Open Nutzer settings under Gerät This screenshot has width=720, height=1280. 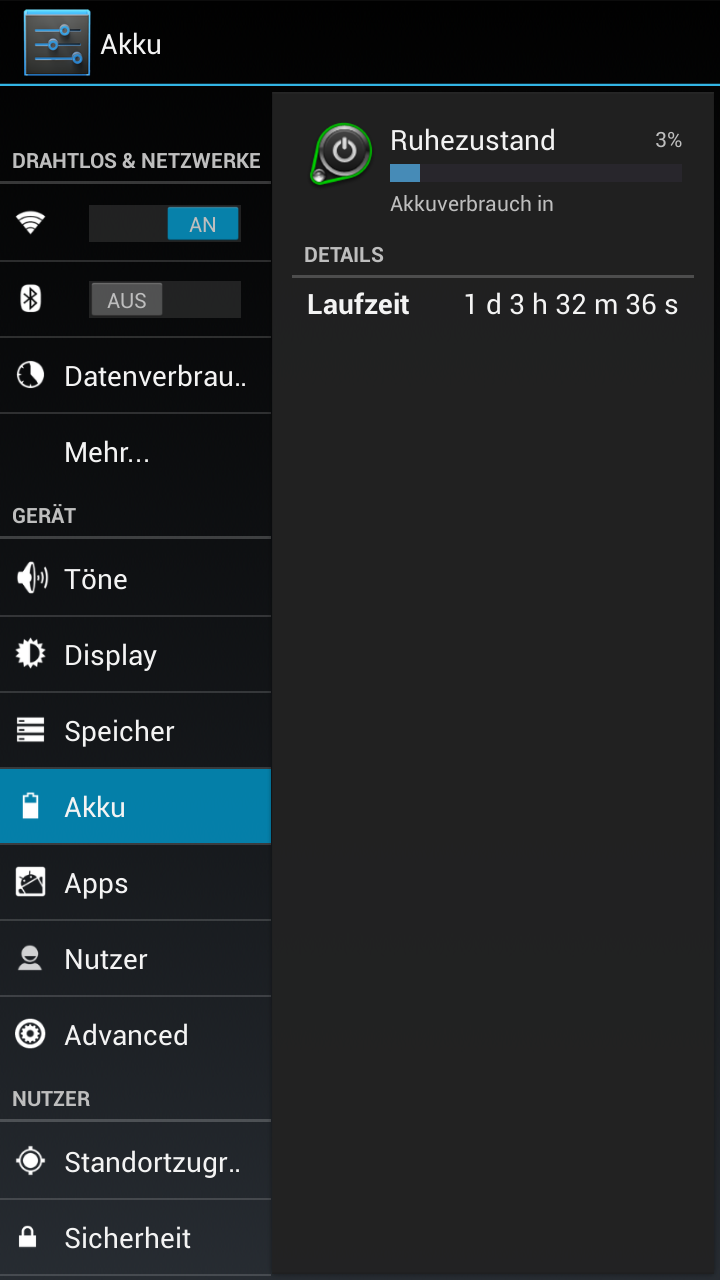pos(135,959)
